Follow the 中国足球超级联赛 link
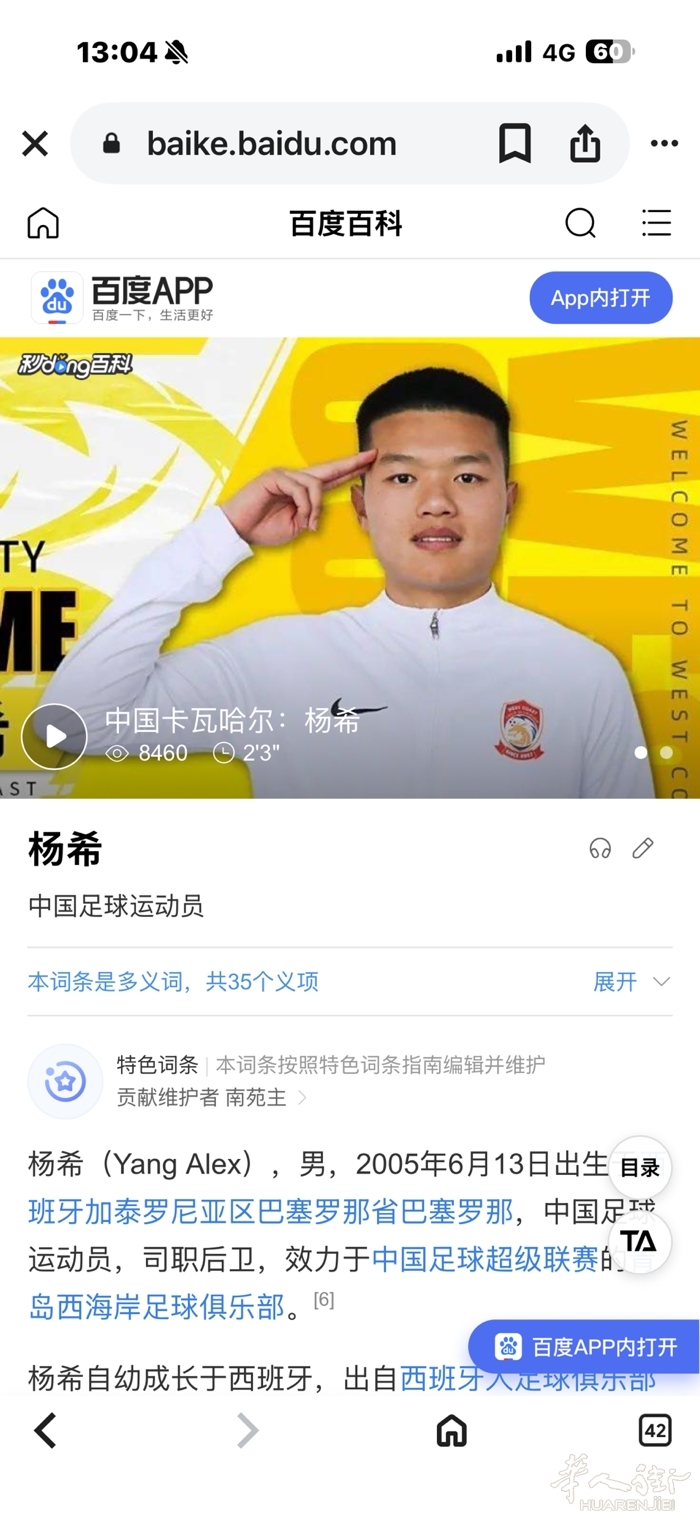The width and height of the screenshot is (700, 1520). click(485, 1259)
